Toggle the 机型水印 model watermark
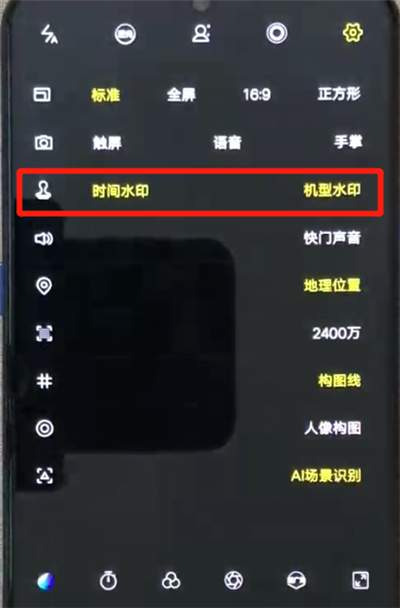The height and width of the screenshot is (608, 400). click(x=332, y=190)
